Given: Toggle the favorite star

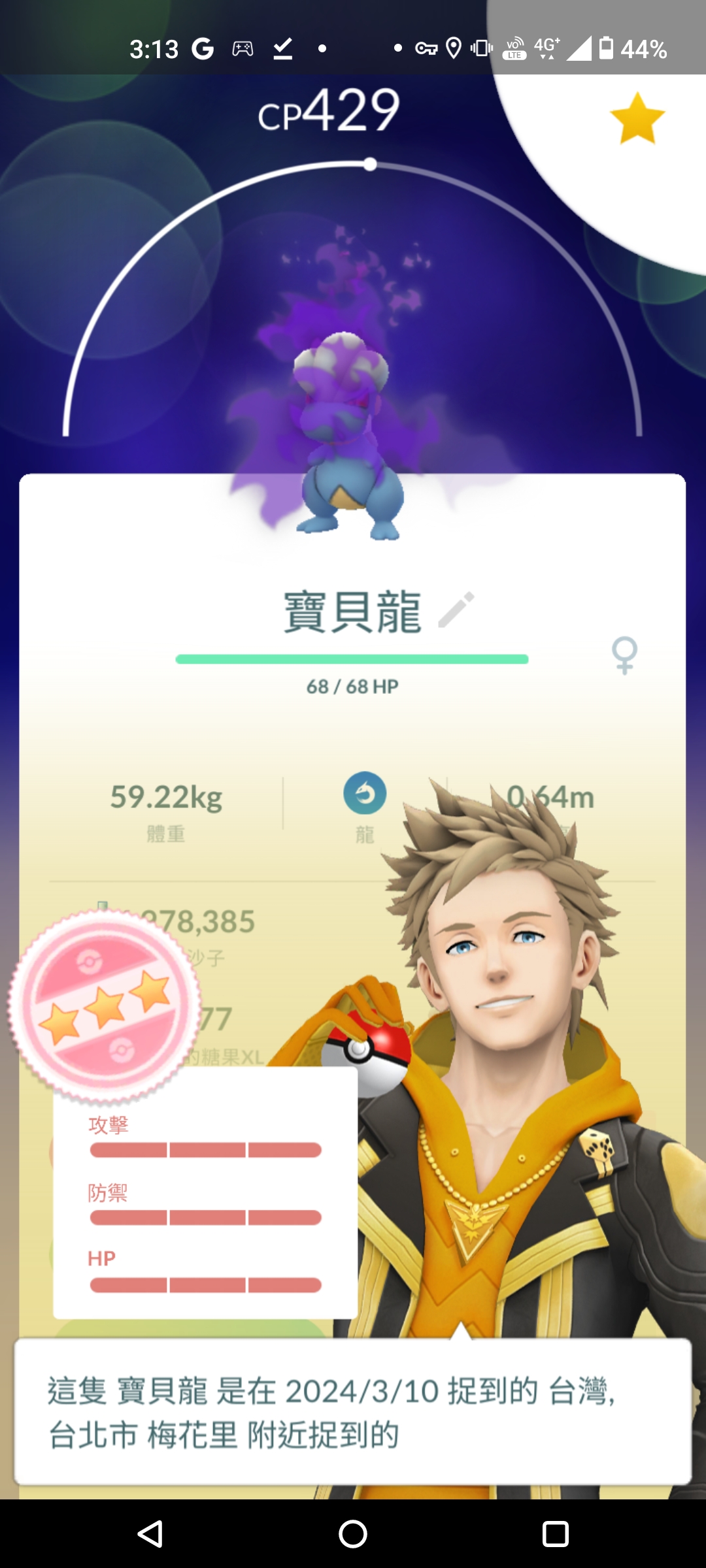Looking at the screenshot, I should pyautogui.click(x=637, y=118).
